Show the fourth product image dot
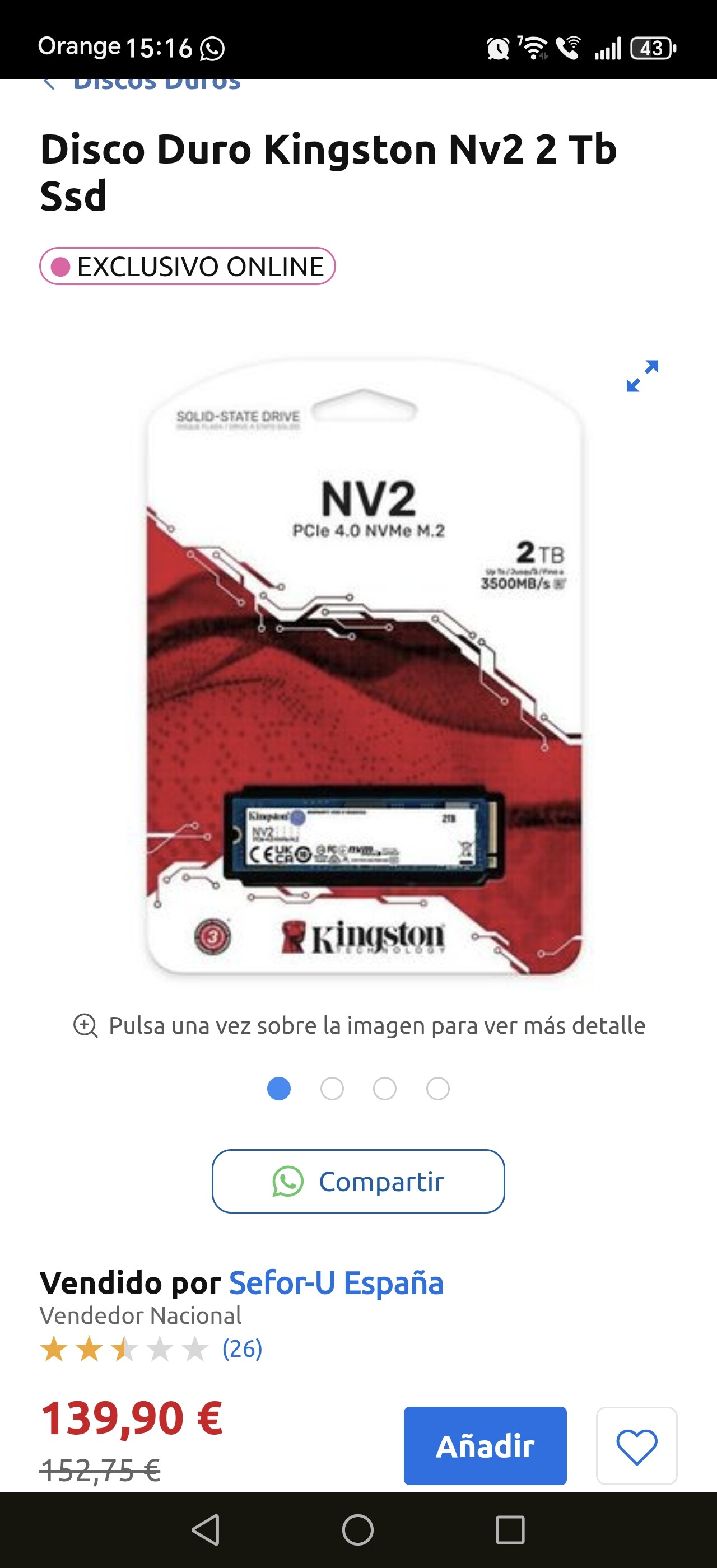Viewport: 717px width, 1568px height. coord(437,1088)
